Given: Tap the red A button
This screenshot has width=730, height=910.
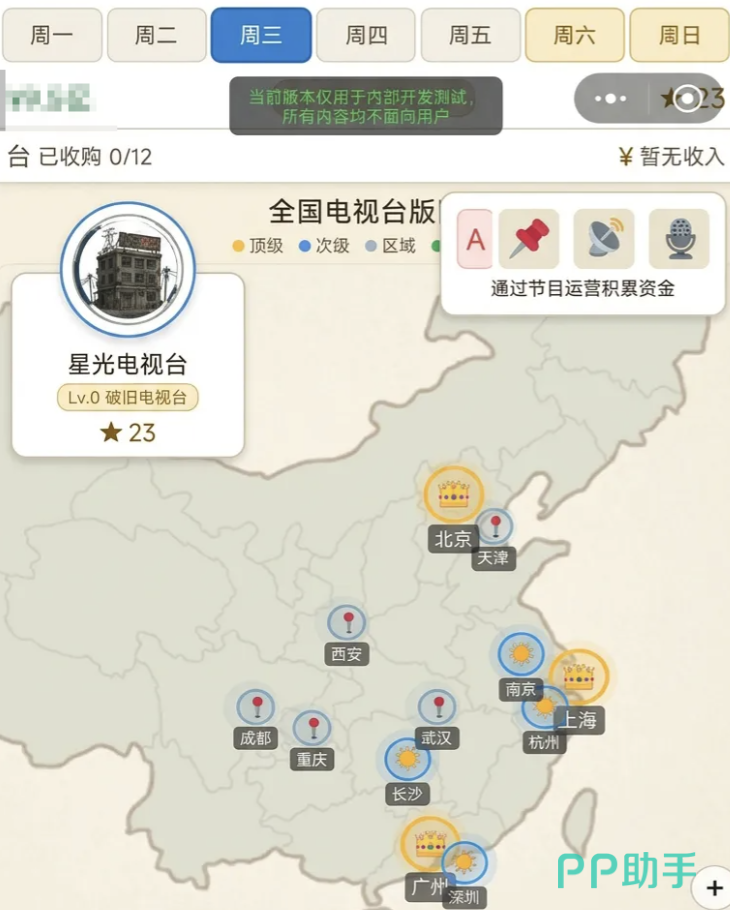Looking at the screenshot, I should [476, 239].
